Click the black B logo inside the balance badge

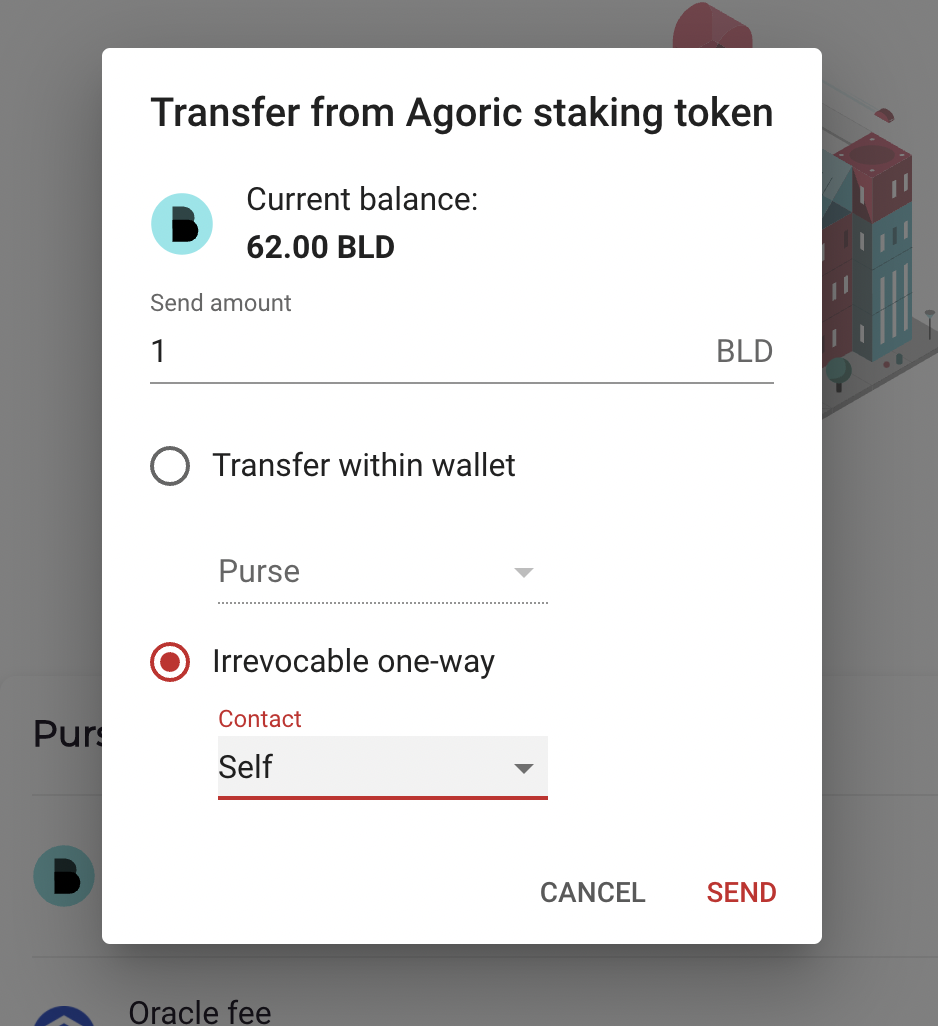pyautogui.click(x=182, y=223)
